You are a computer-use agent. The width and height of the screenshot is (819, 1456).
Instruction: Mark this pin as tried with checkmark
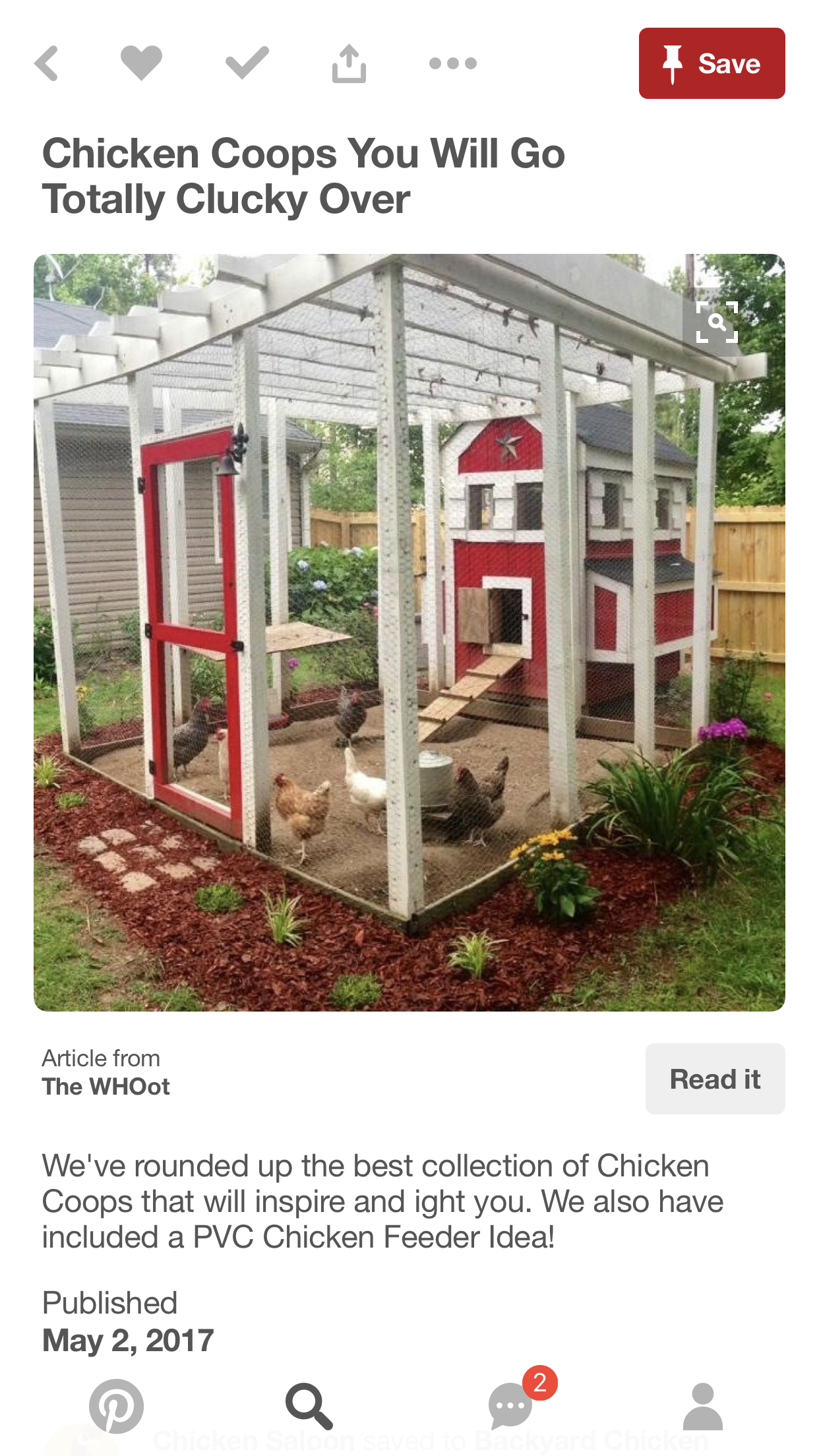click(x=247, y=63)
